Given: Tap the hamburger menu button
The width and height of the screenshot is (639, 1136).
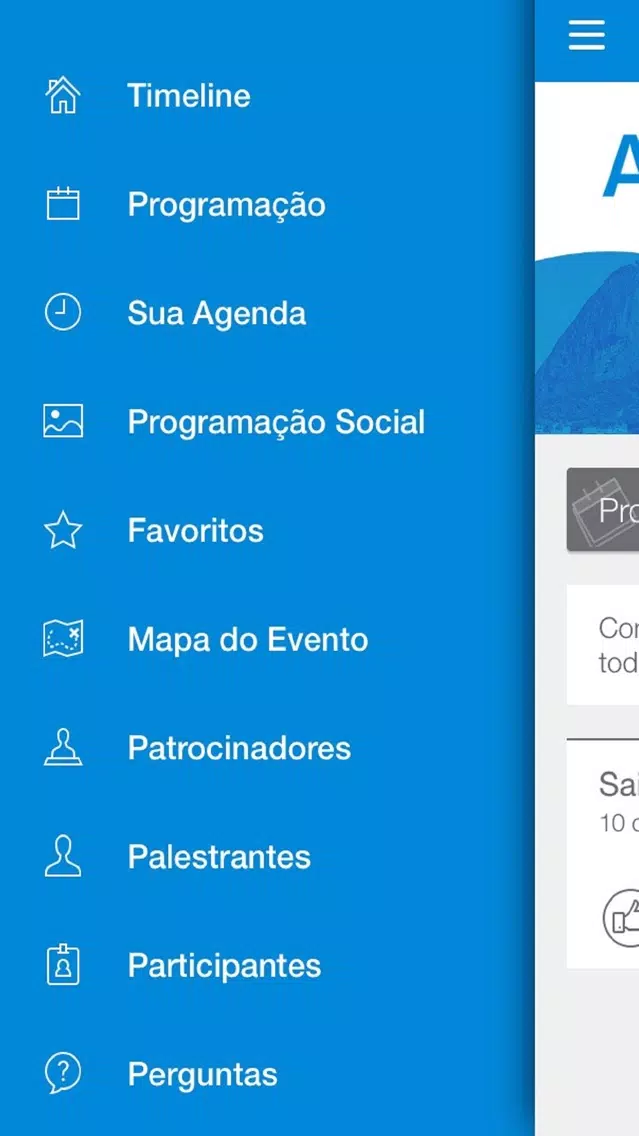Looking at the screenshot, I should (x=587, y=35).
